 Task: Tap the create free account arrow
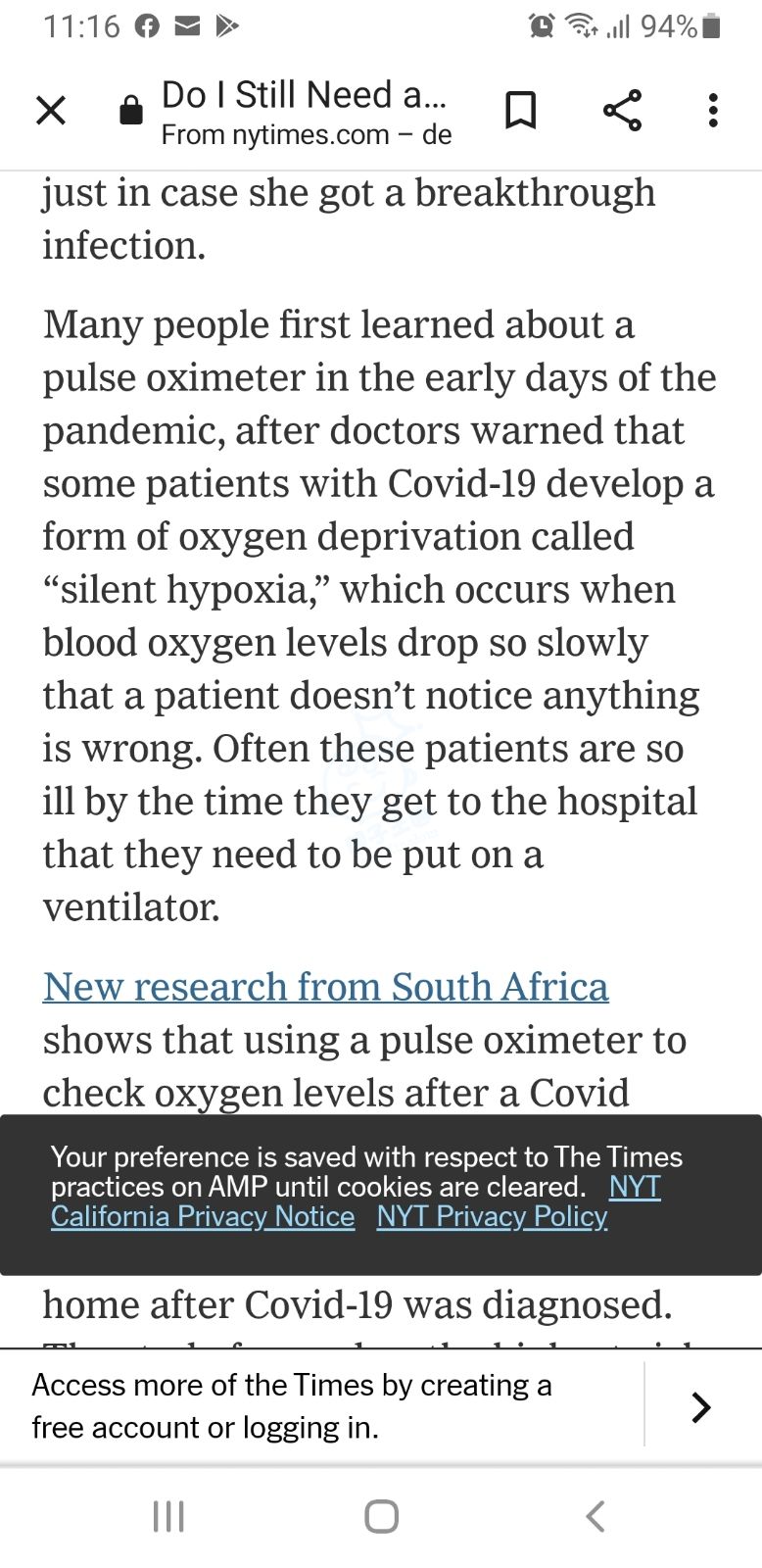point(701,1407)
